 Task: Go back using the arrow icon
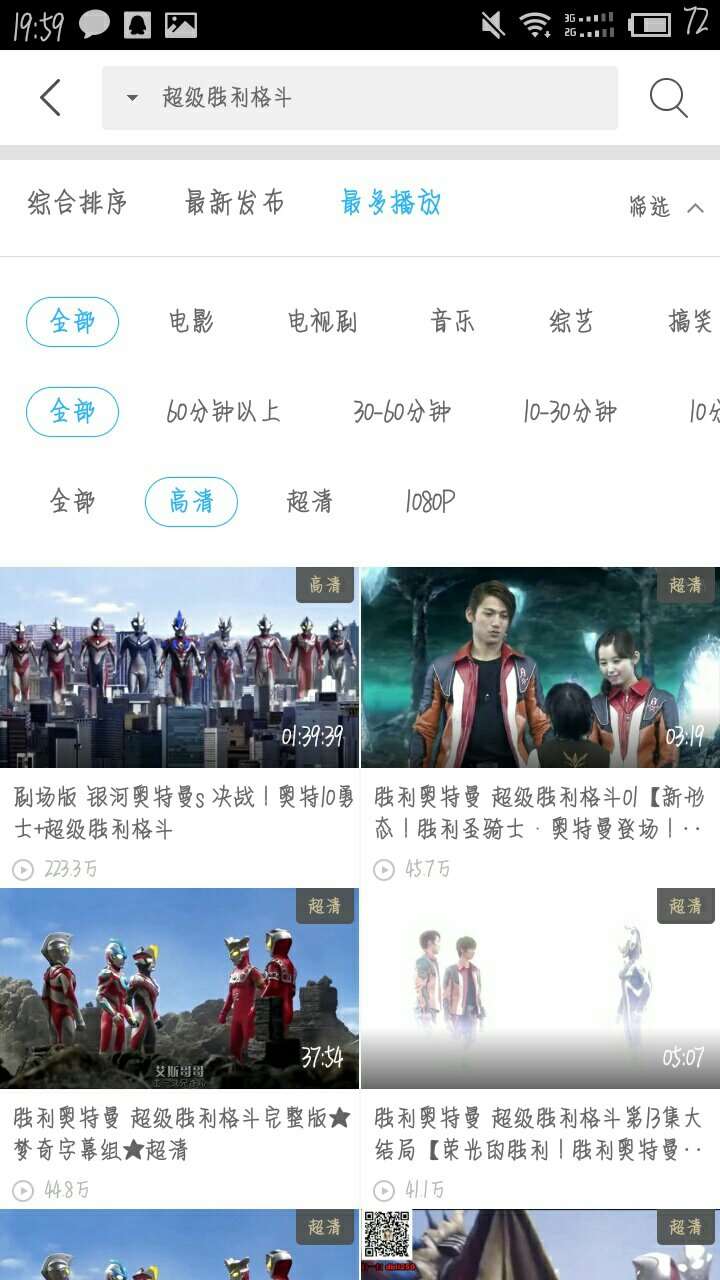coord(50,98)
